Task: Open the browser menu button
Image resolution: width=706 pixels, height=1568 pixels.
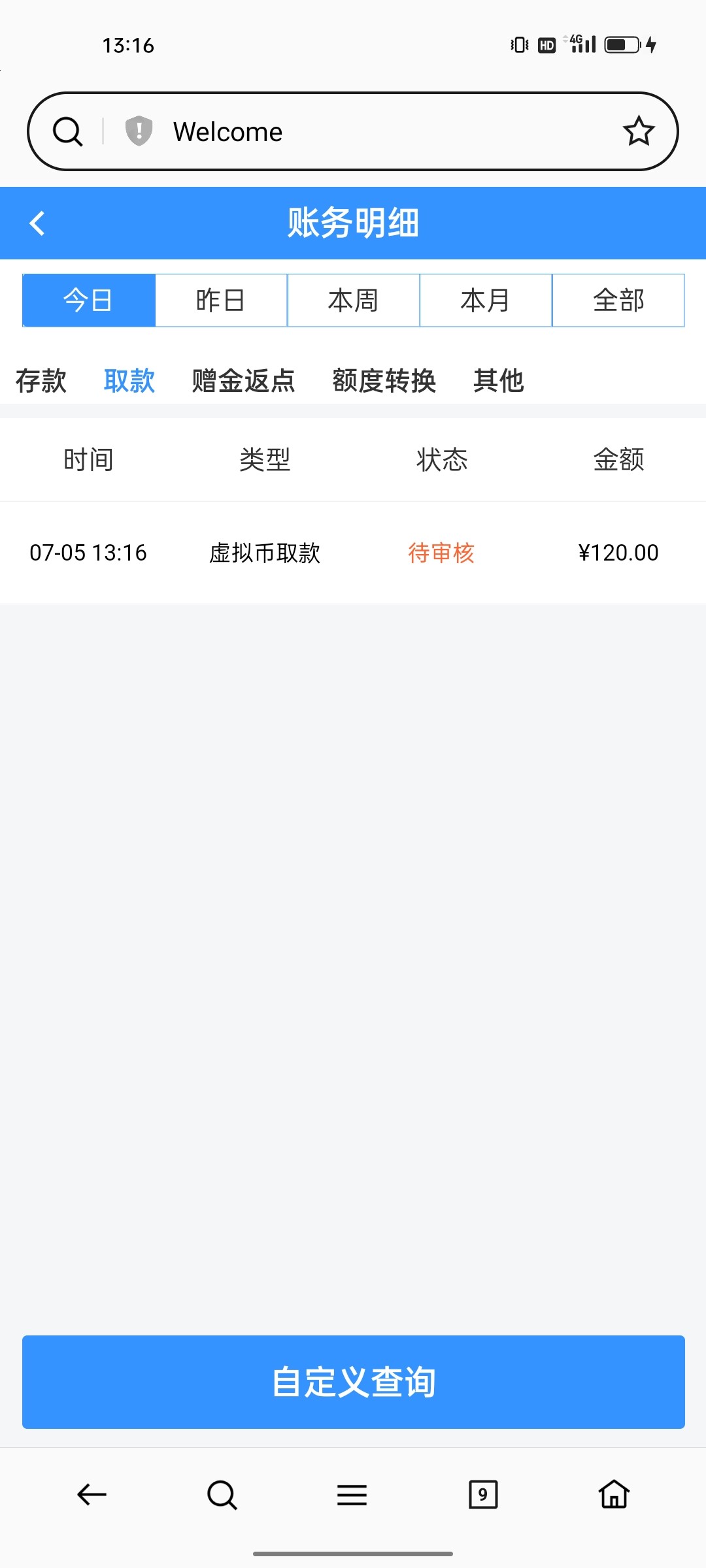Action: (352, 1495)
